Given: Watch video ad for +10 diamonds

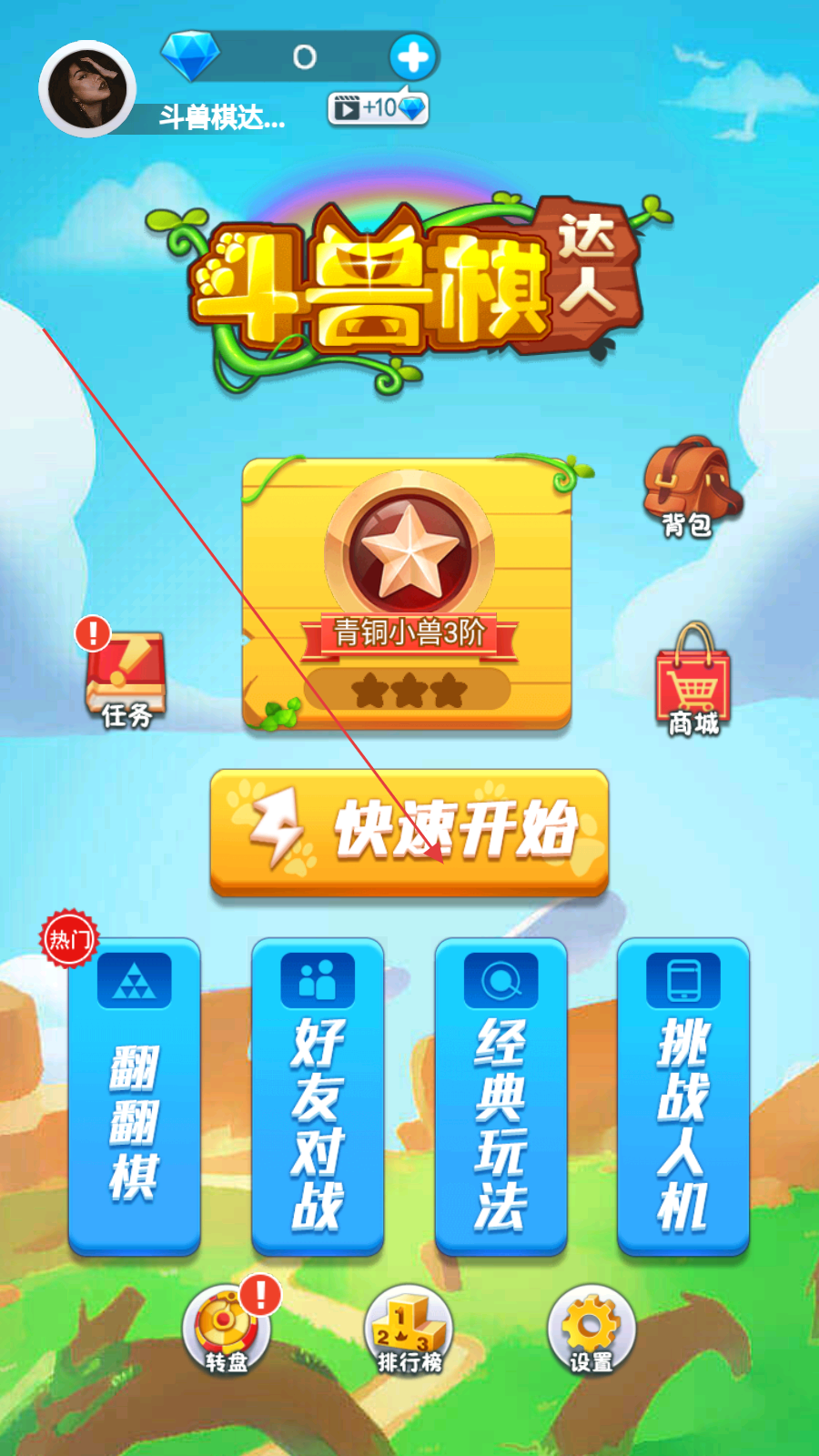Looking at the screenshot, I should (378, 108).
